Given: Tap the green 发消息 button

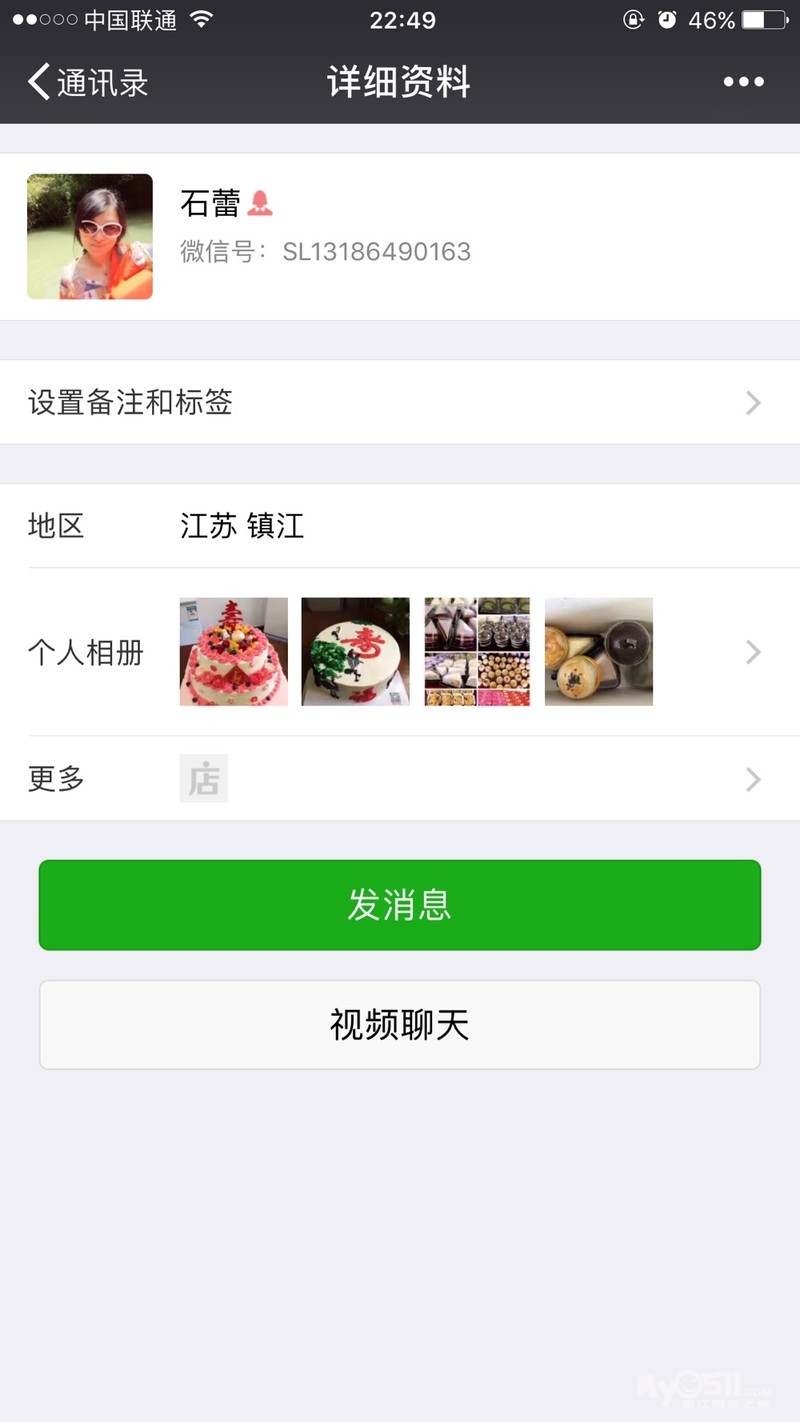Looking at the screenshot, I should 400,905.
